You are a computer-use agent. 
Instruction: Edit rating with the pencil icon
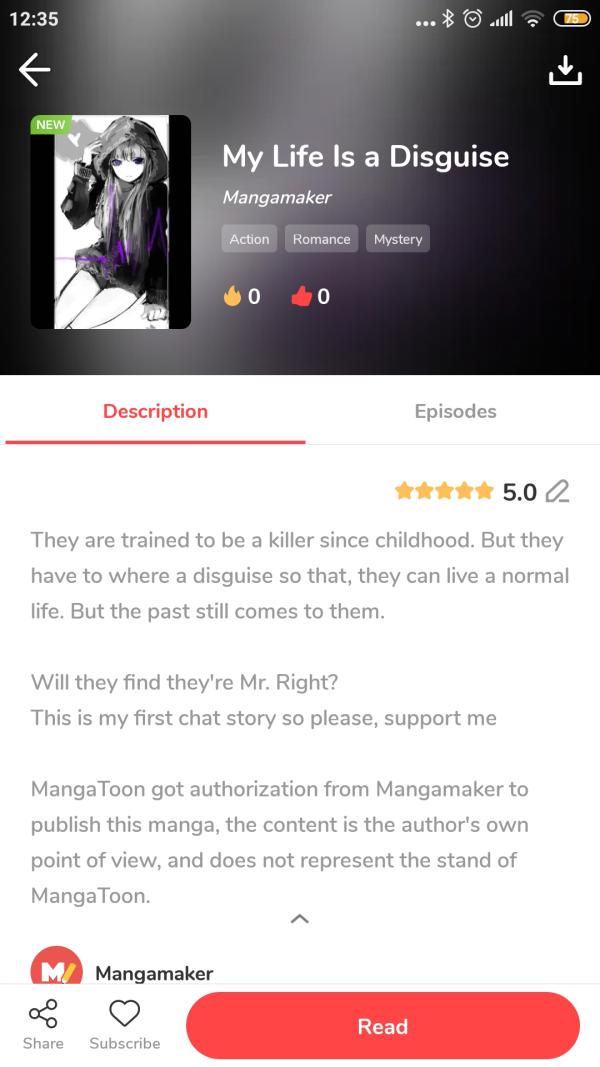point(558,492)
